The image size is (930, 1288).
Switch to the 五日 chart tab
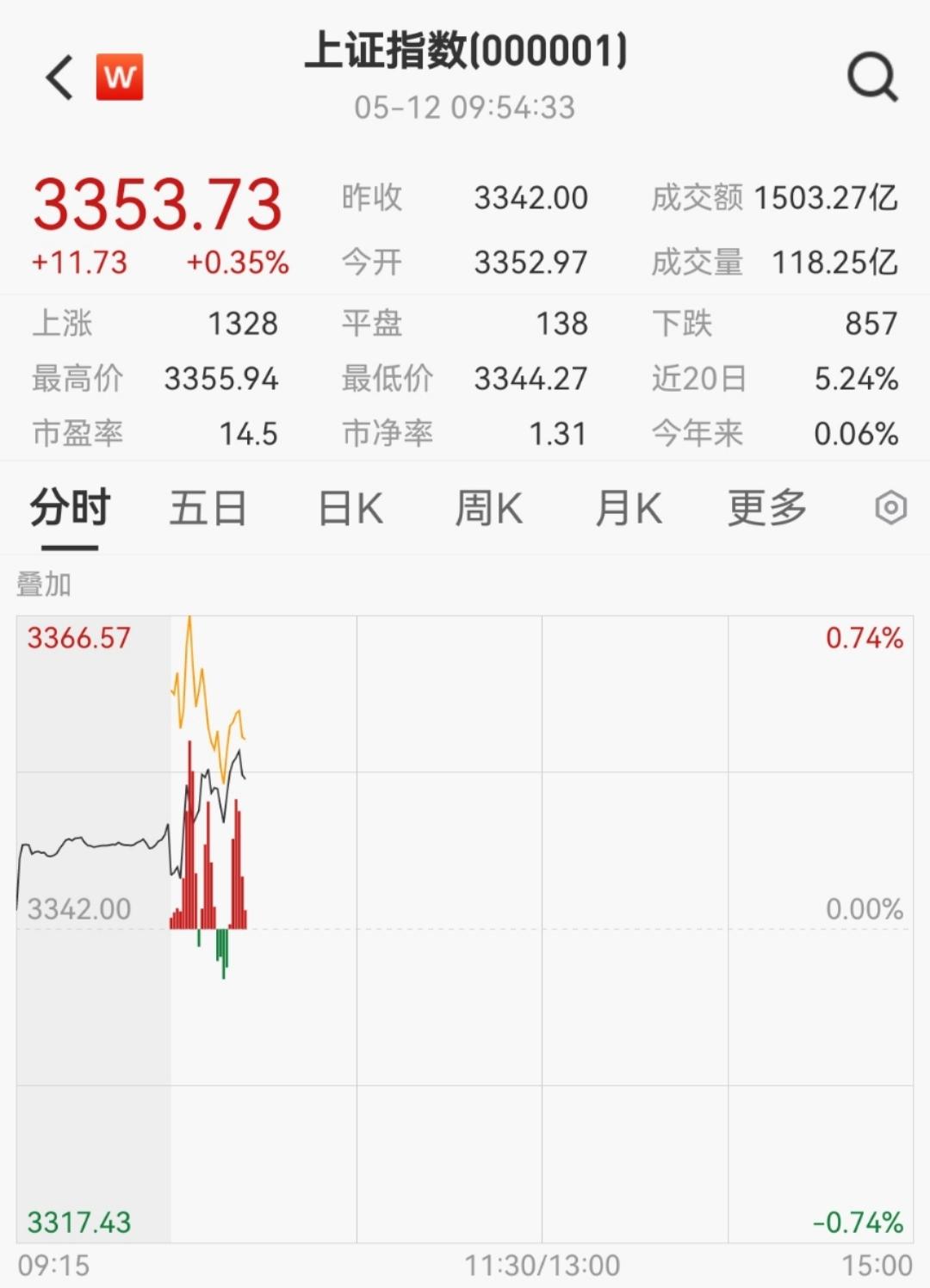click(x=208, y=508)
